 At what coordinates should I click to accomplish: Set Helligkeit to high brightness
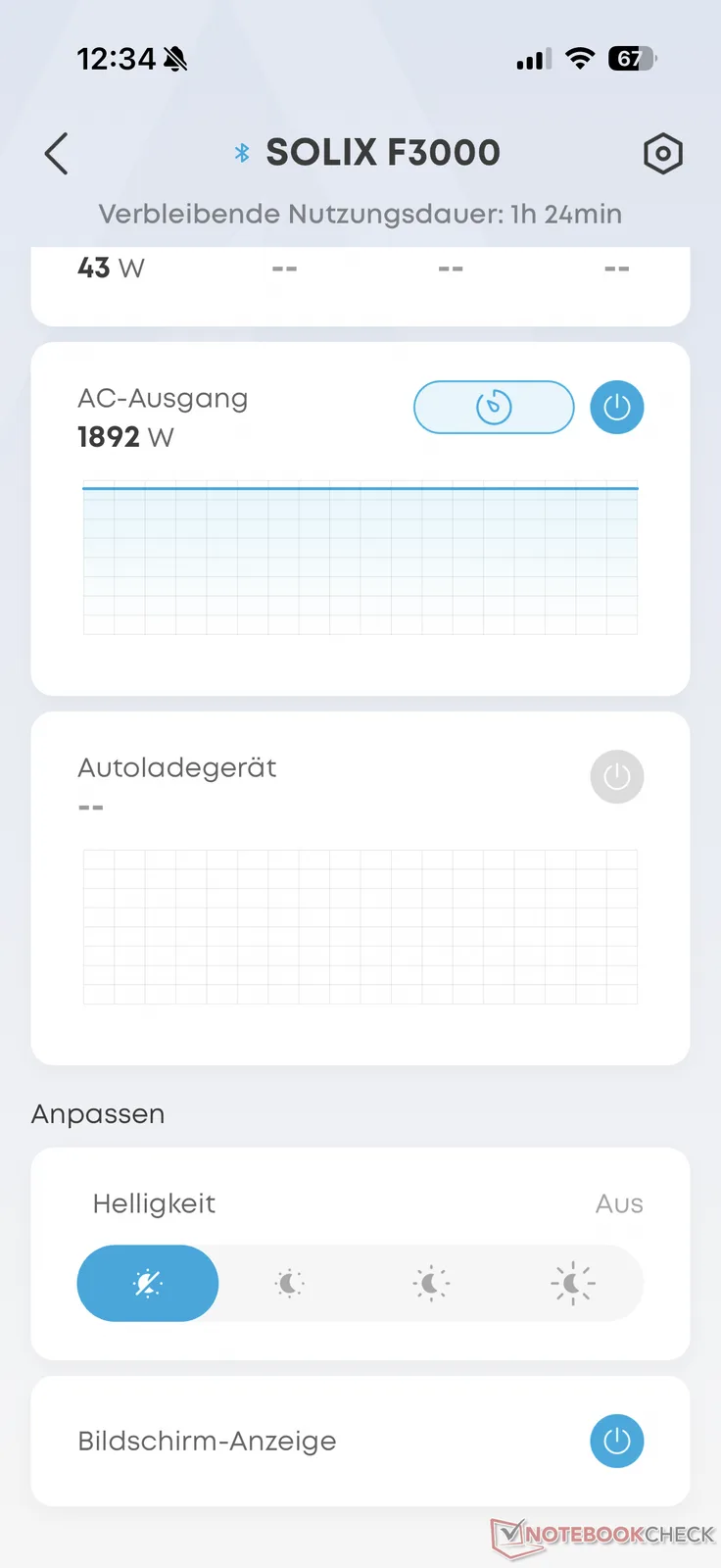coord(573,1283)
